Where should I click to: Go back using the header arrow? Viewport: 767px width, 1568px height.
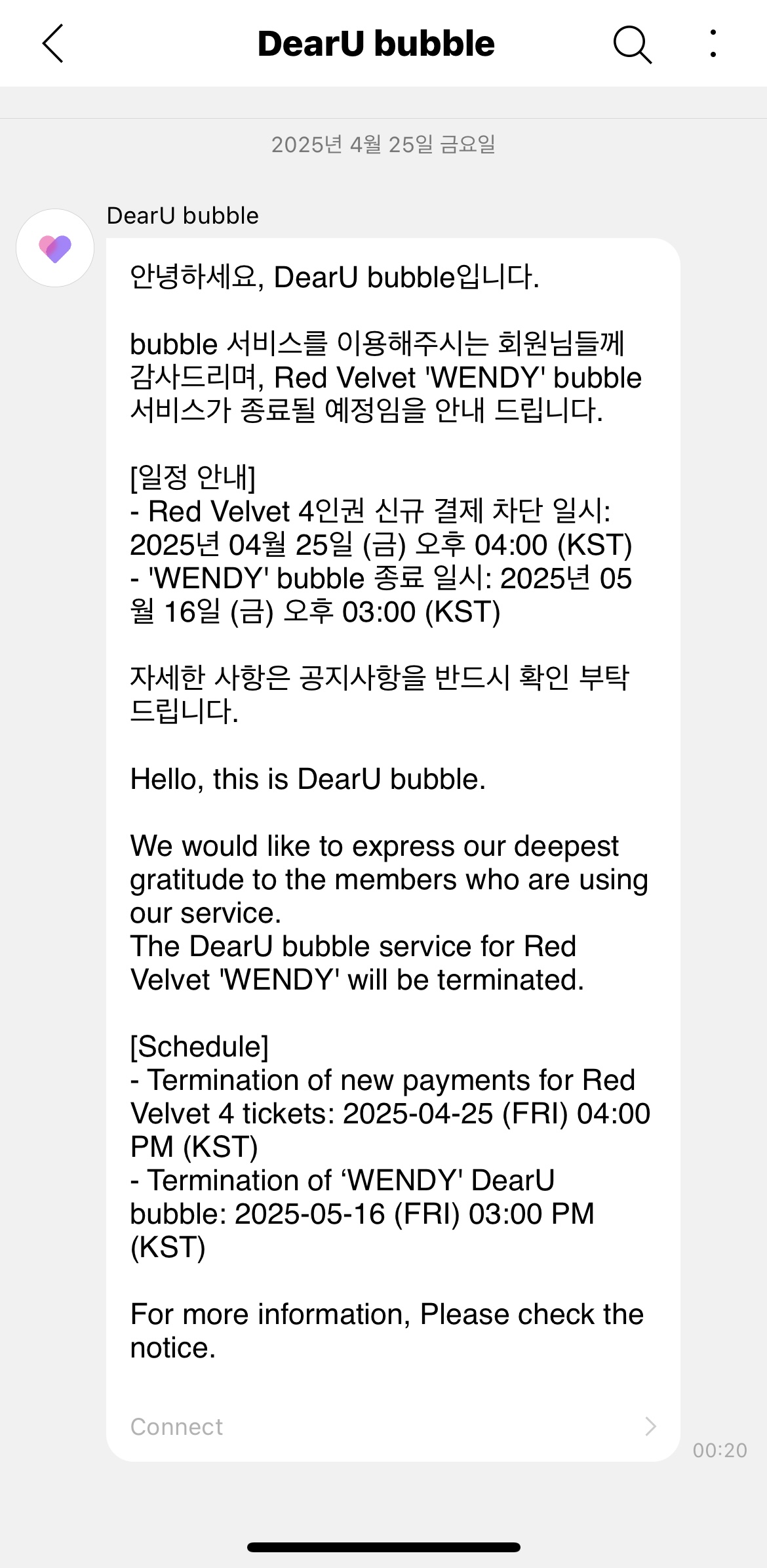(x=53, y=43)
